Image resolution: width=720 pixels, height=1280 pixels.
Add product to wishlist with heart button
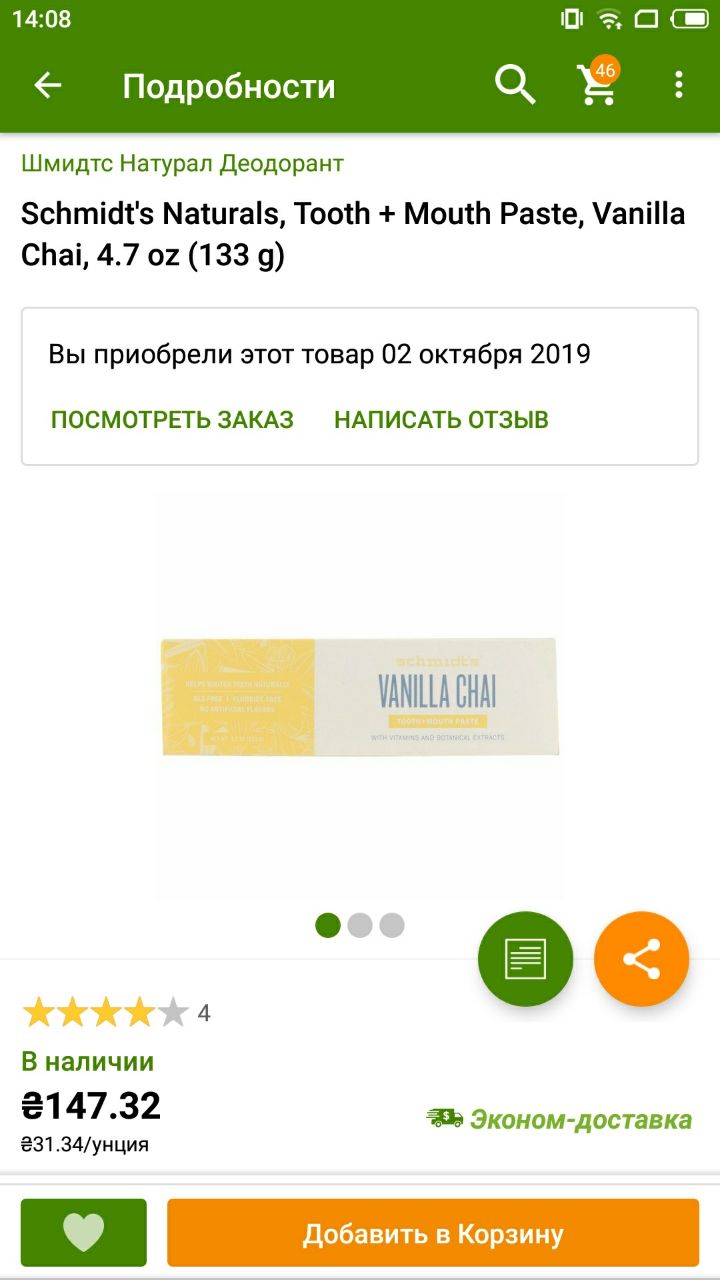point(84,1233)
